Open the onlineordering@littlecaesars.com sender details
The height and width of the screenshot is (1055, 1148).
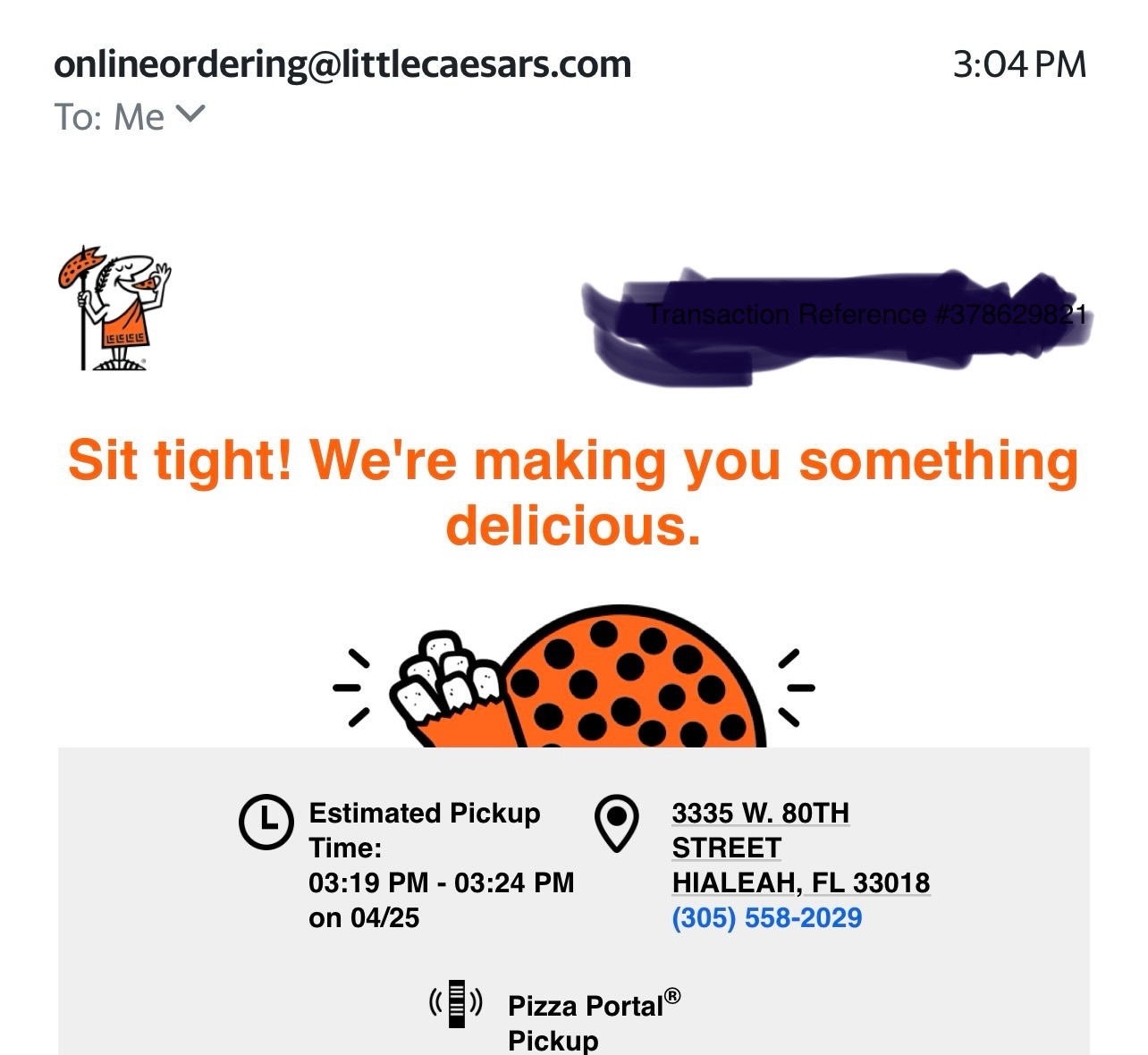(x=342, y=64)
